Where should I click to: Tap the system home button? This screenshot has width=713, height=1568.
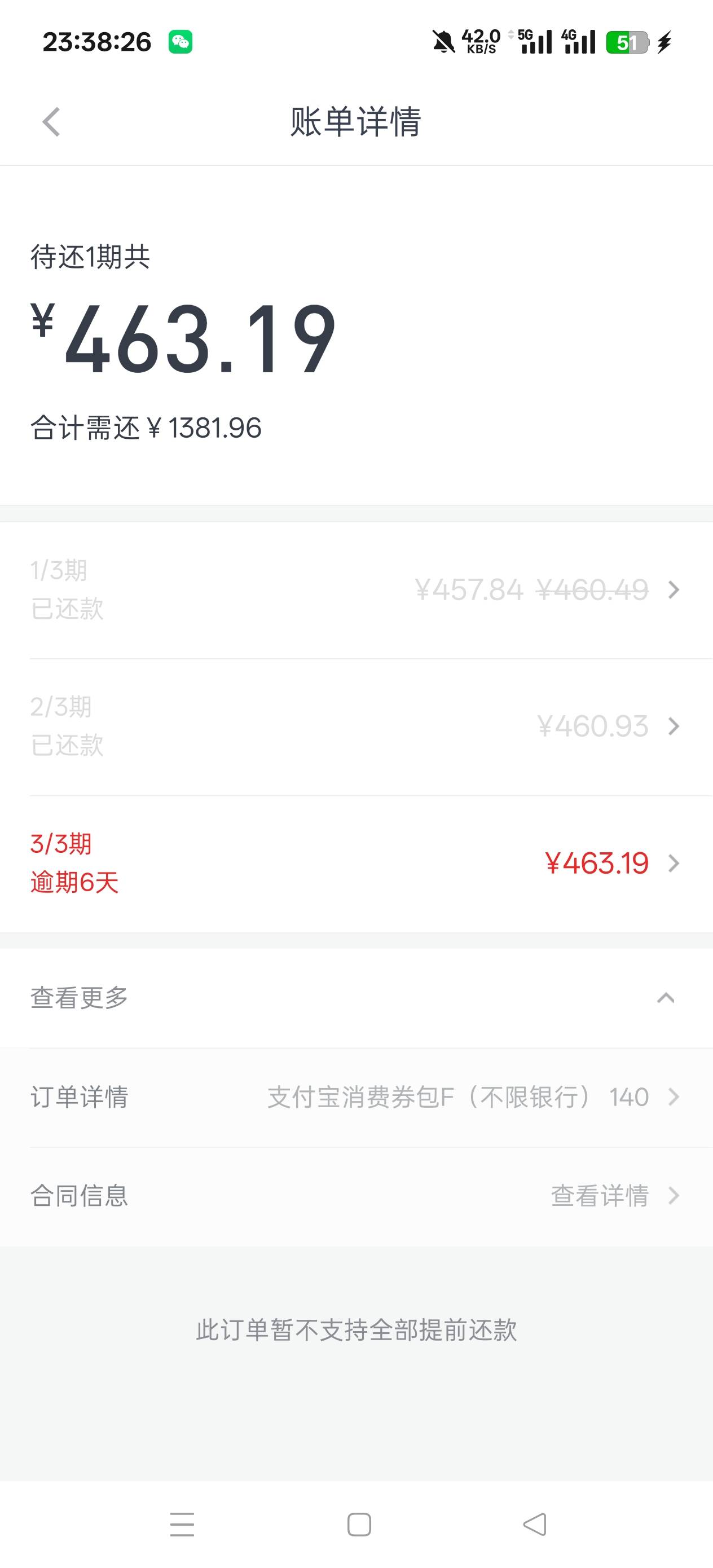tap(359, 1524)
